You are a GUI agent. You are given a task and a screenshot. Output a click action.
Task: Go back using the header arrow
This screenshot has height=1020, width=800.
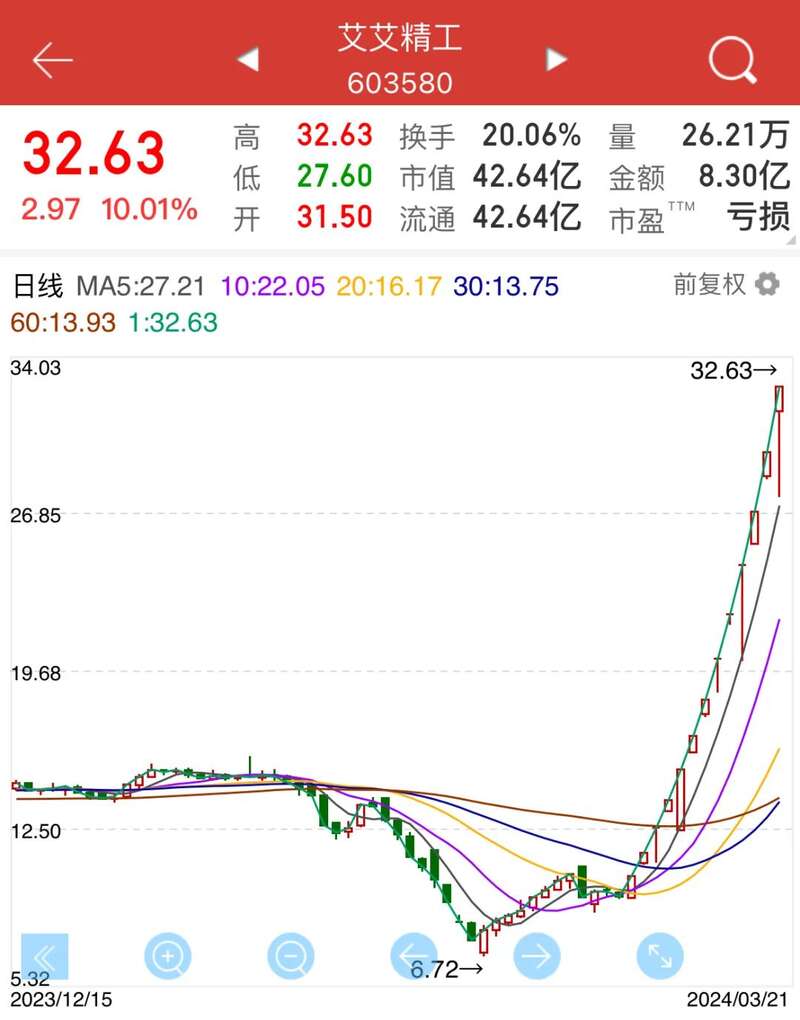pos(52,61)
